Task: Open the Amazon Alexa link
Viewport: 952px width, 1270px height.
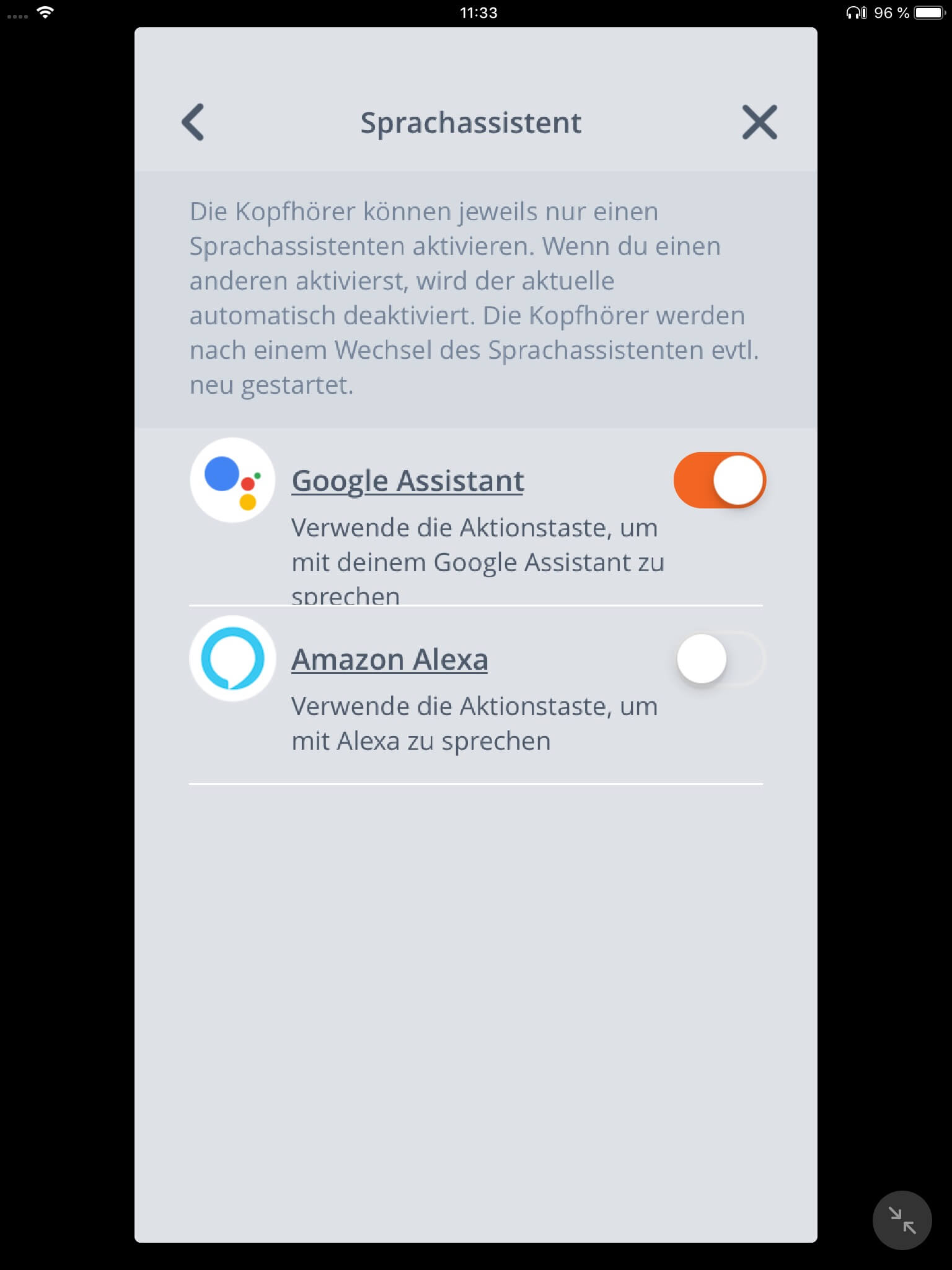Action: tap(390, 659)
